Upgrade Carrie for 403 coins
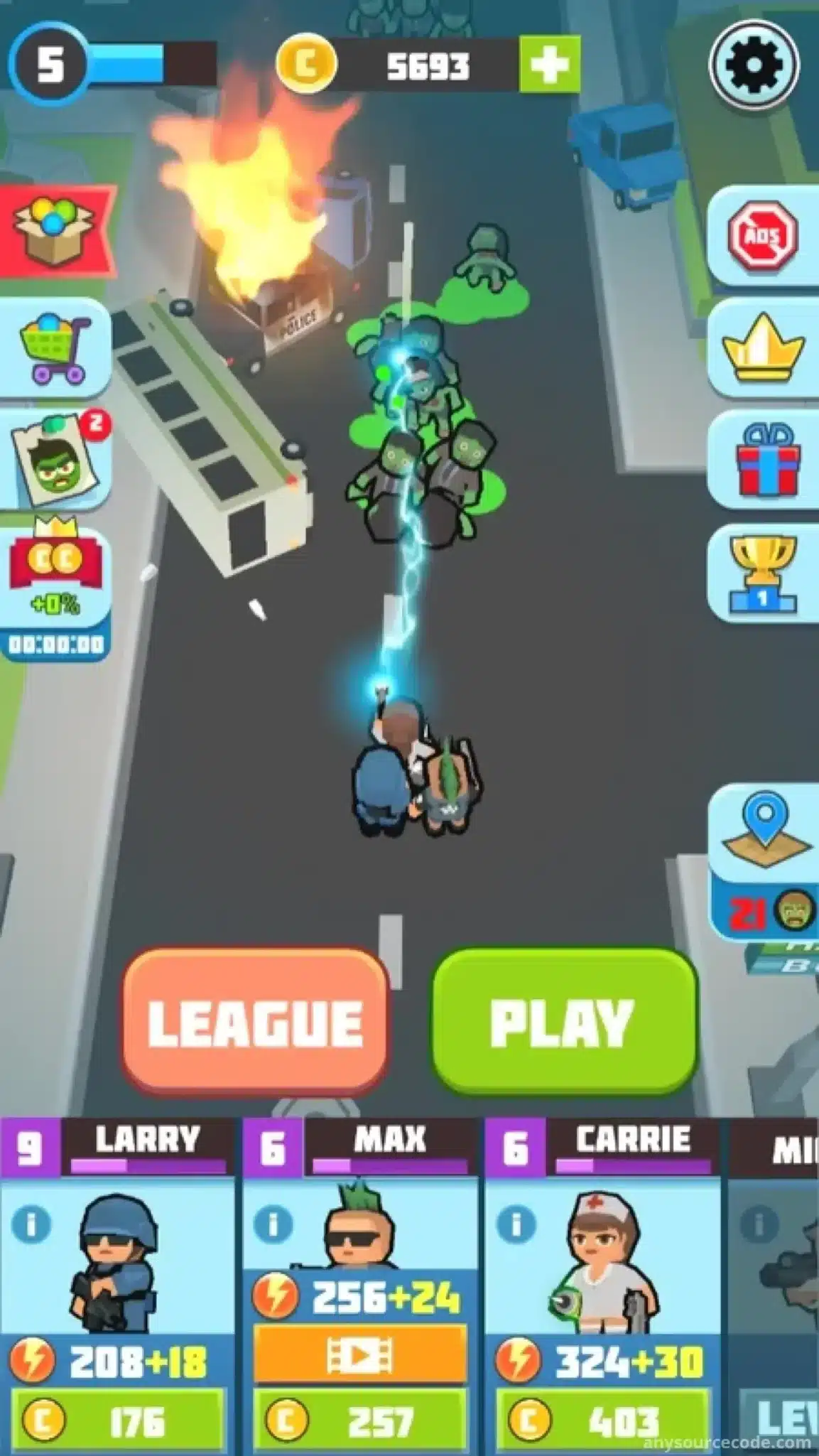The height and width of the screenshot is (1456, 819). pyautogui.click(x=602, y=1421)
